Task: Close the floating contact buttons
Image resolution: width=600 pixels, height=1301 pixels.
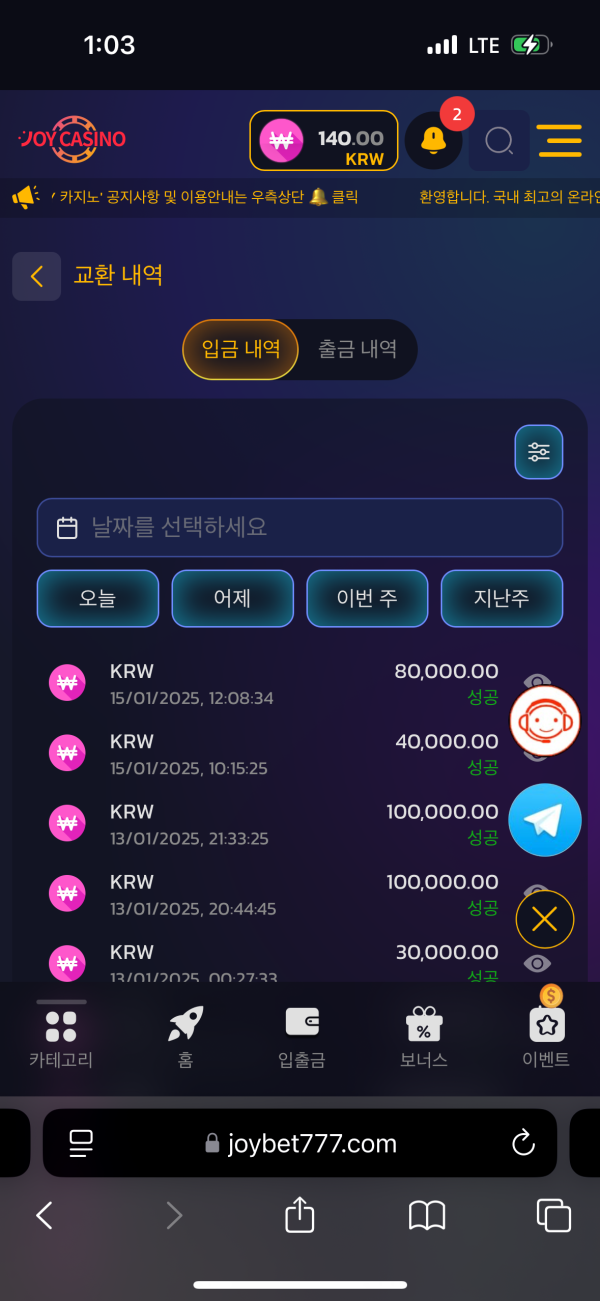Action: tap(545, 919)
